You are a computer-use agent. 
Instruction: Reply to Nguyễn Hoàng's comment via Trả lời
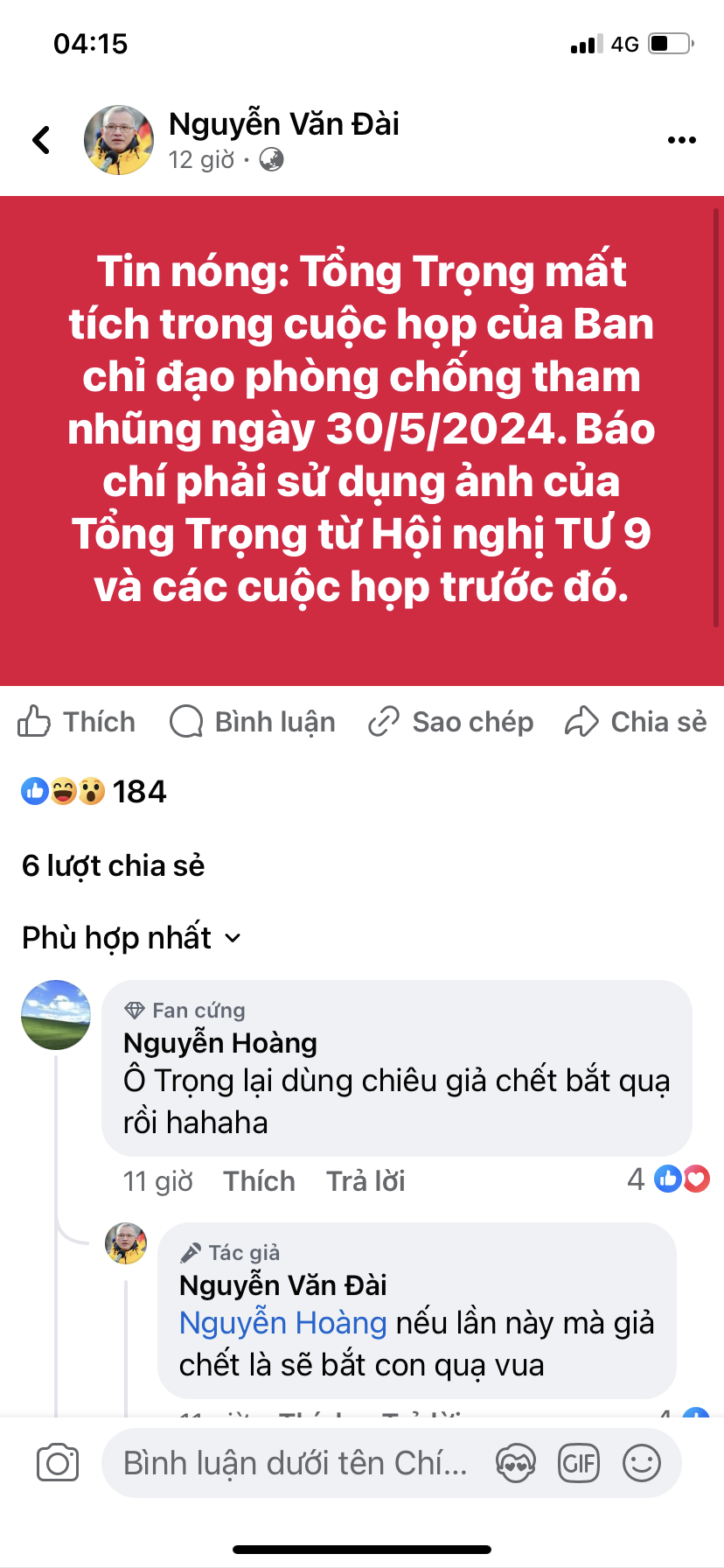365,1181
